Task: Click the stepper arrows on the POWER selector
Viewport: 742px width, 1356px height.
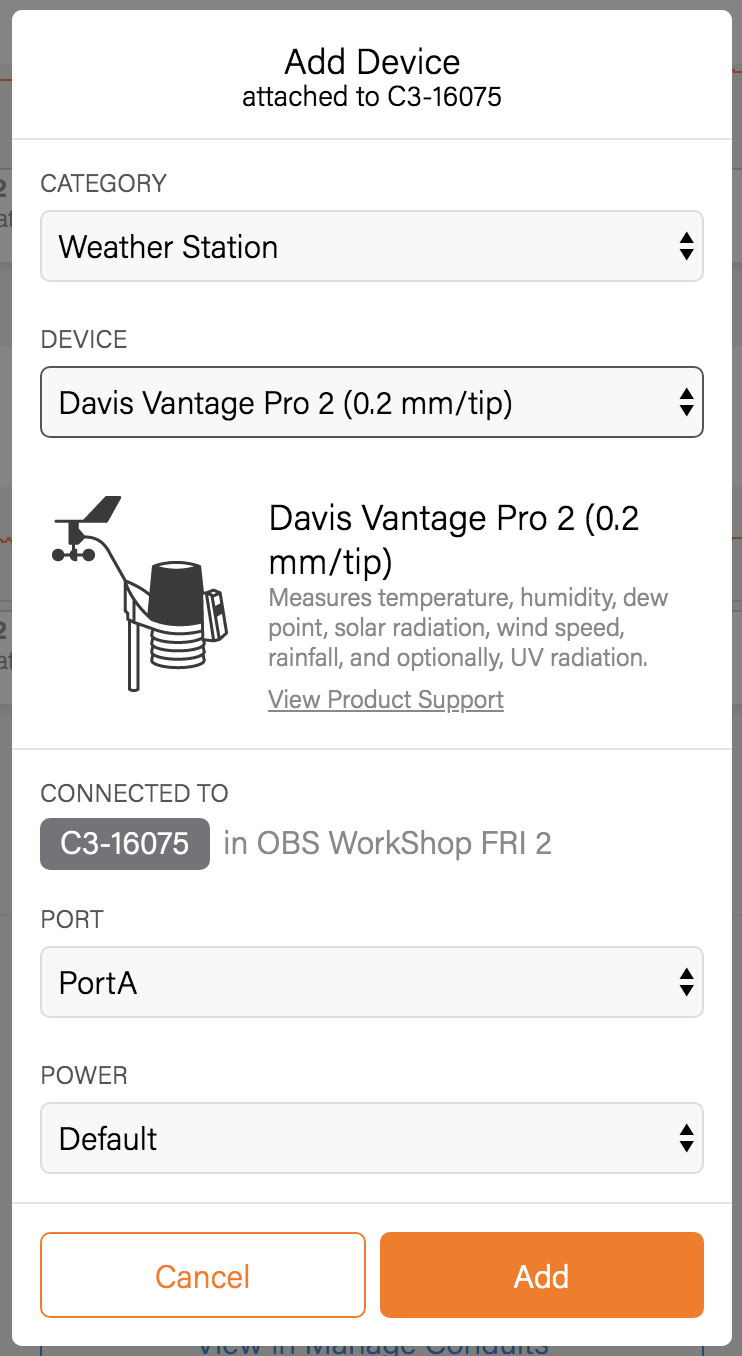Action: point(687,1138)
